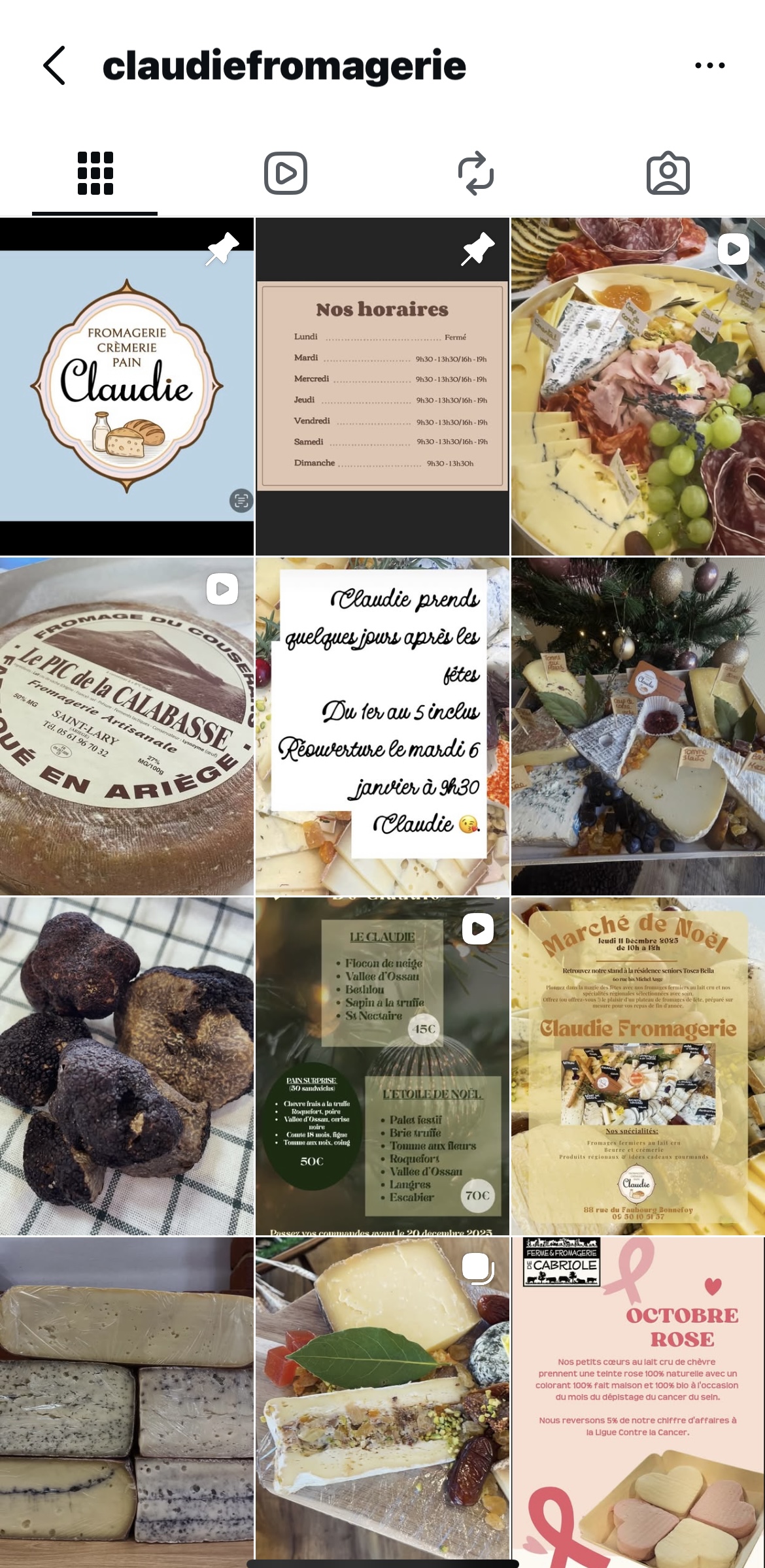This screenshot has width=765, height=1568.
Task: Go back from claudiefromagerie profile
Action: pos(55,65)
